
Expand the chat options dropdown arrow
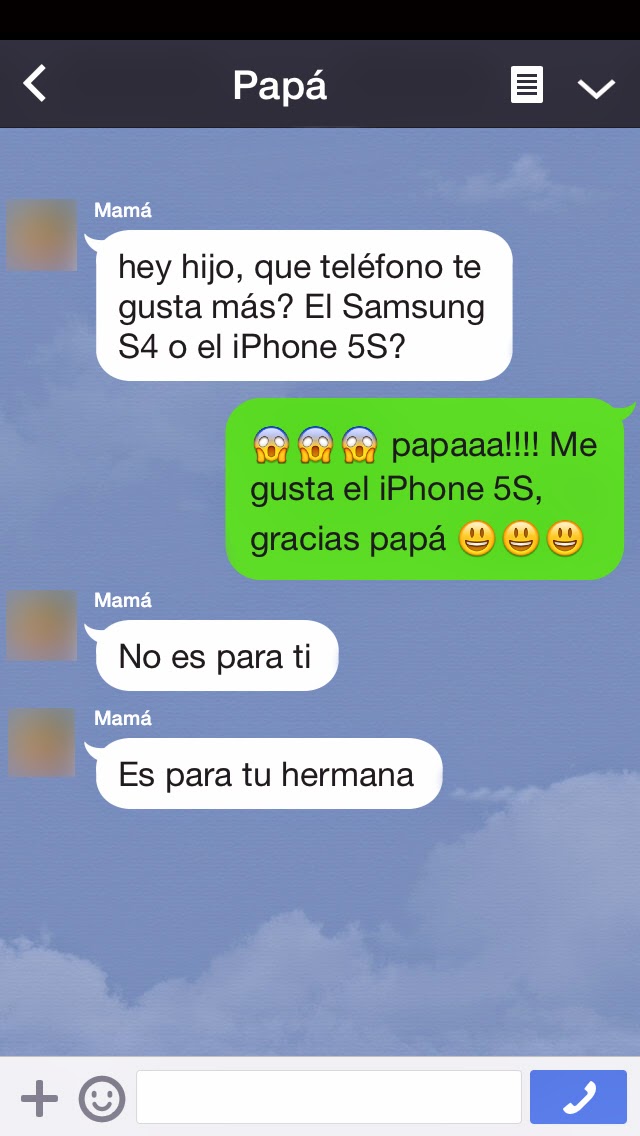click(x=596, y=88)
